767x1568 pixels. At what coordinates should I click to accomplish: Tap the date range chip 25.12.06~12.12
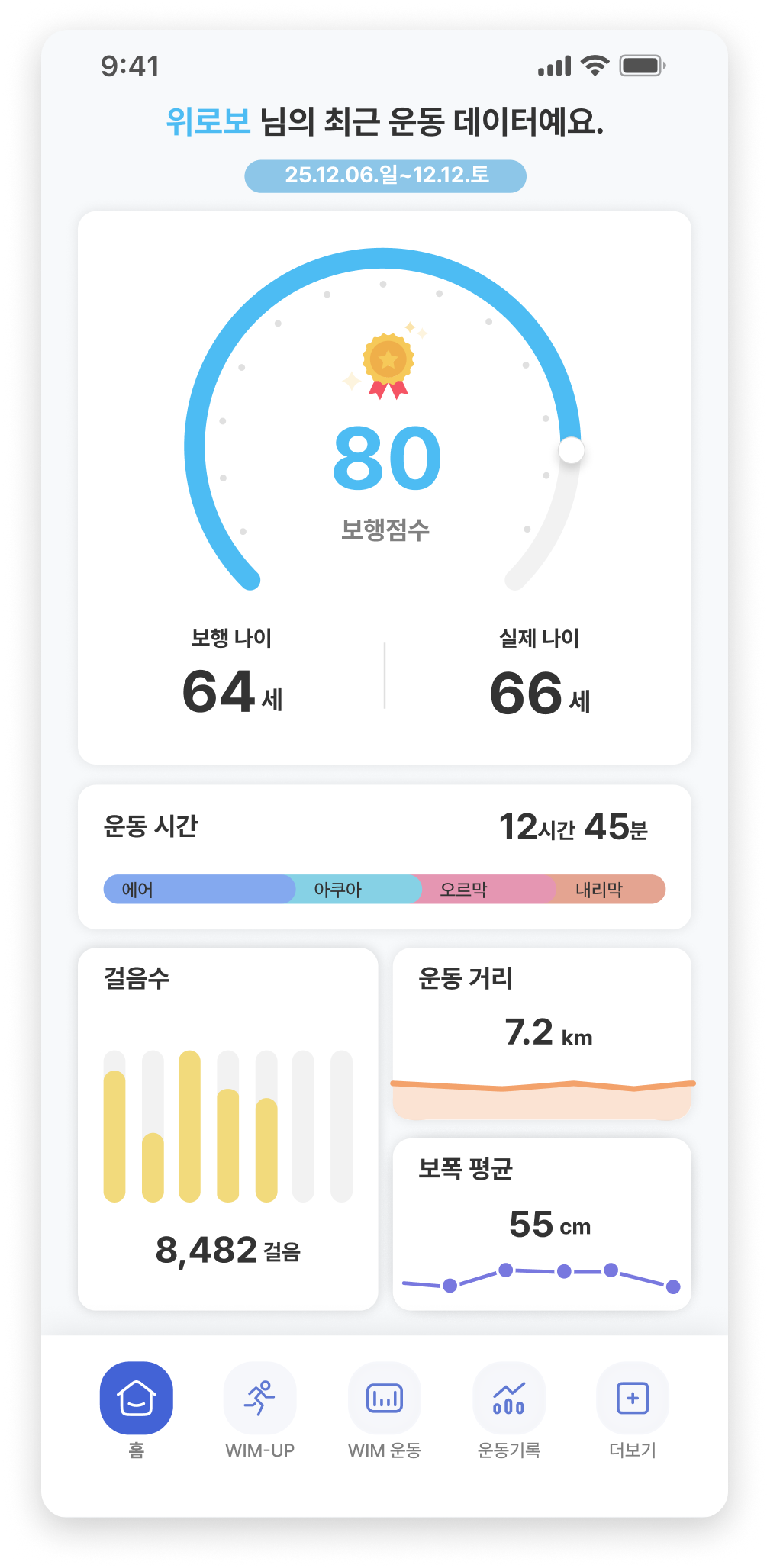pyautogui.click(x=385, y=176)
